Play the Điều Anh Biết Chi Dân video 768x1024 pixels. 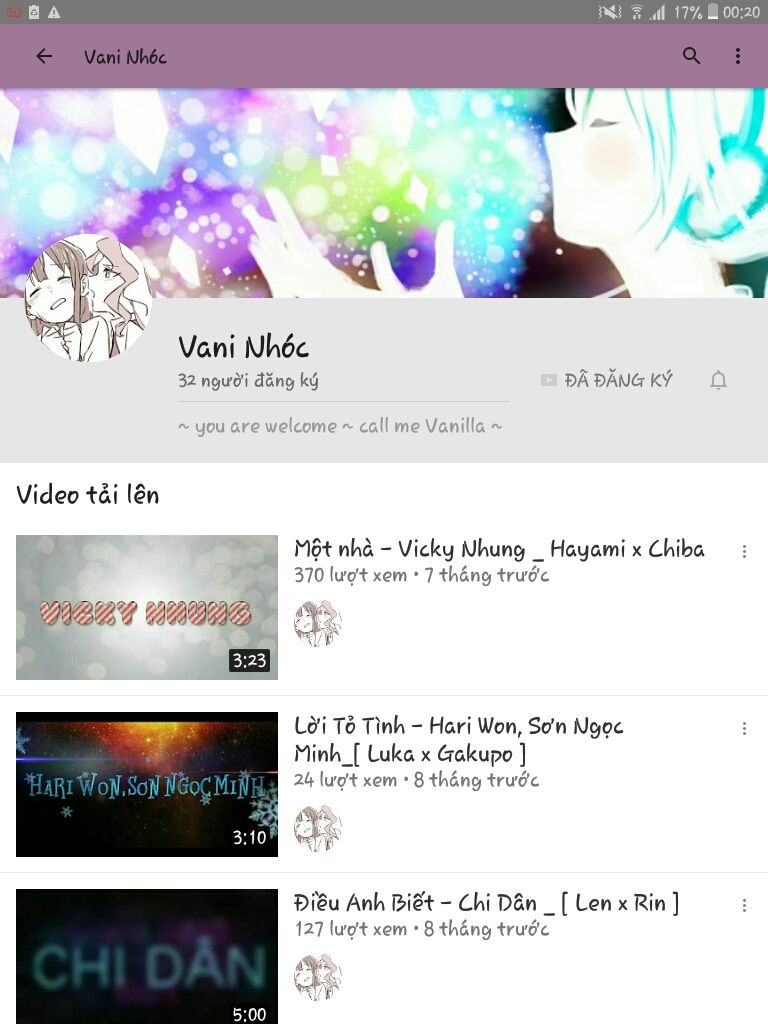(147, 955)
